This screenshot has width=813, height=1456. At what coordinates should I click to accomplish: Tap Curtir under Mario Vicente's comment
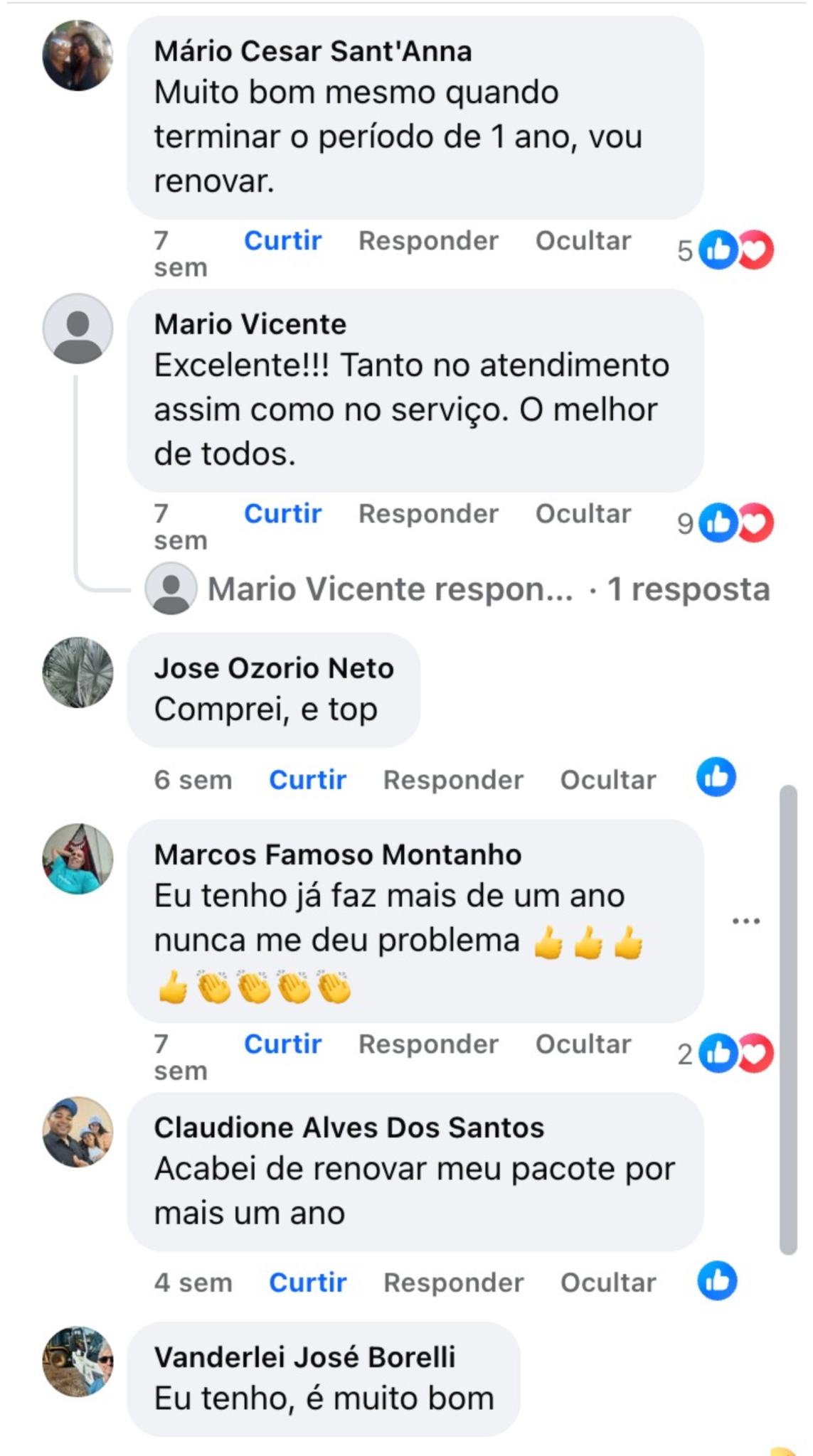(x=282, y=513)
